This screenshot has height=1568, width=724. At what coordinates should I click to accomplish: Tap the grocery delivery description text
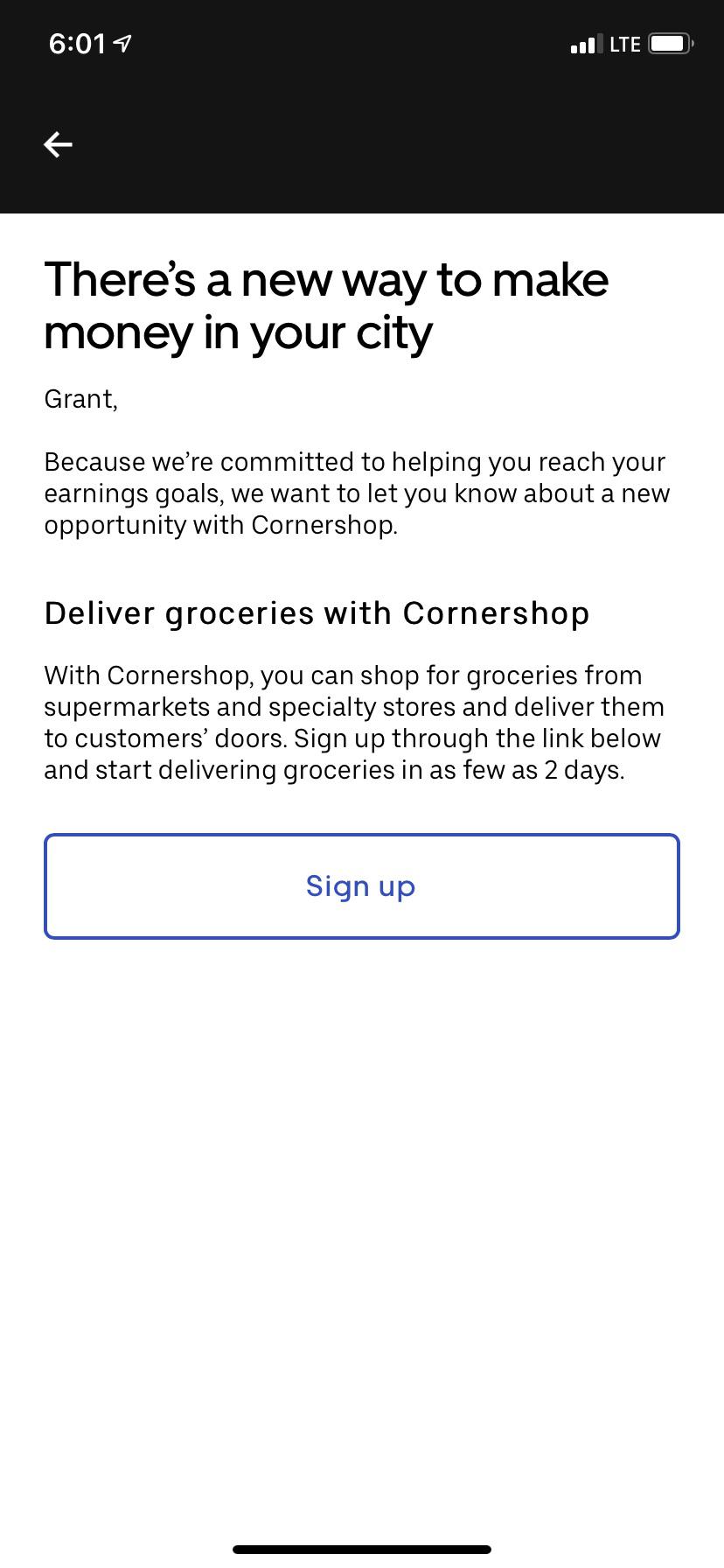coord(354,722)
